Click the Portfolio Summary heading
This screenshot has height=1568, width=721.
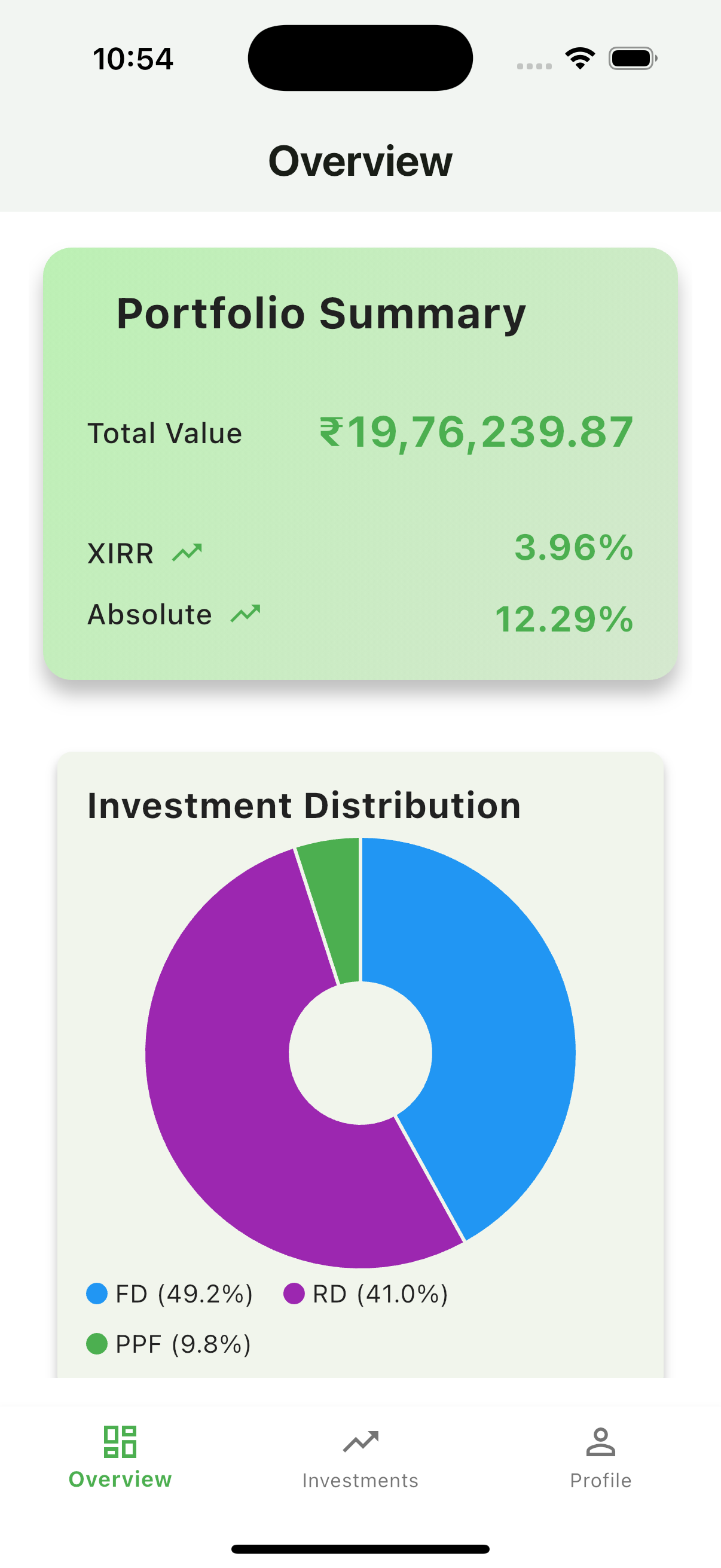click(x=320, y=313)
